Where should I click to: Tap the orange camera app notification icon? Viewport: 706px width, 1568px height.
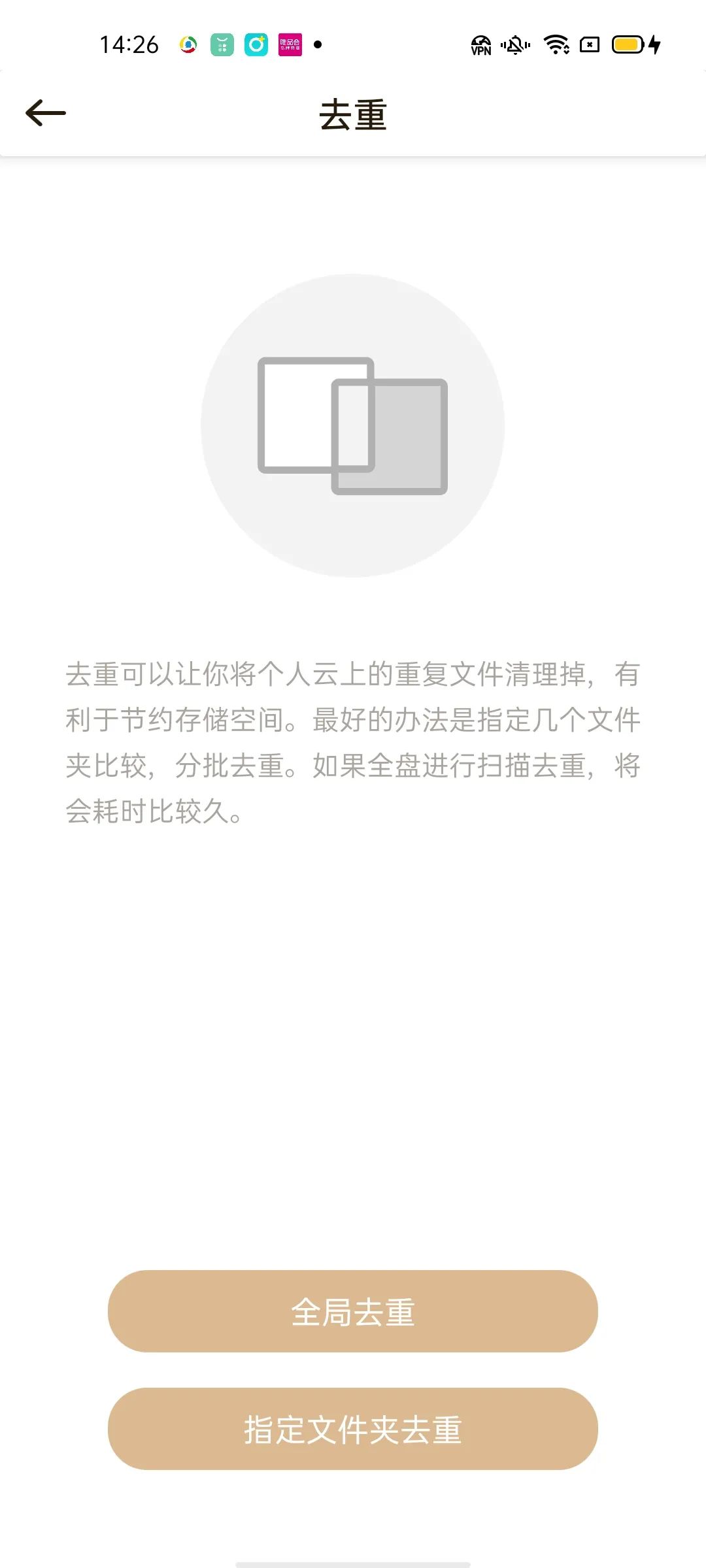tap(255, 44)
